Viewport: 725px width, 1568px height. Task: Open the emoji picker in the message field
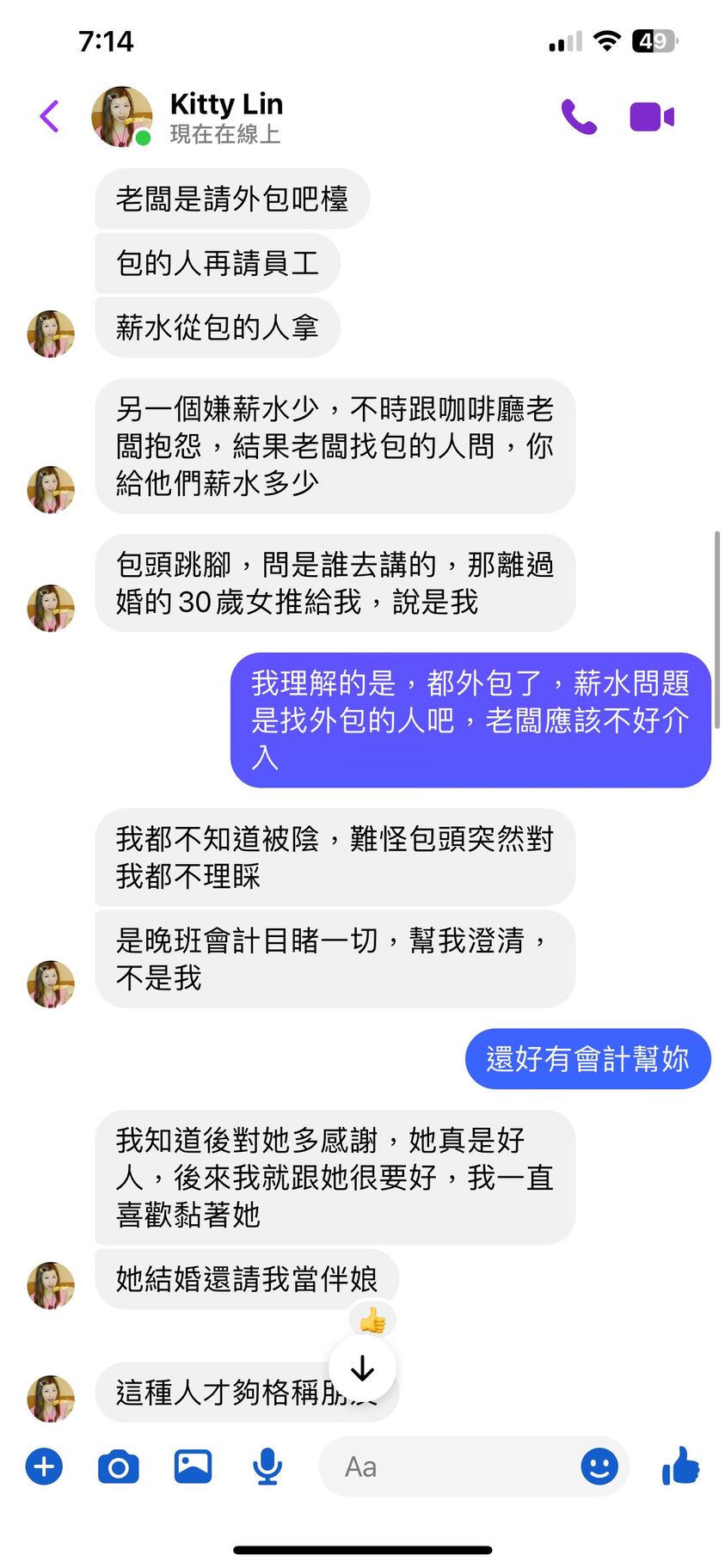(x=599, y=1467)
